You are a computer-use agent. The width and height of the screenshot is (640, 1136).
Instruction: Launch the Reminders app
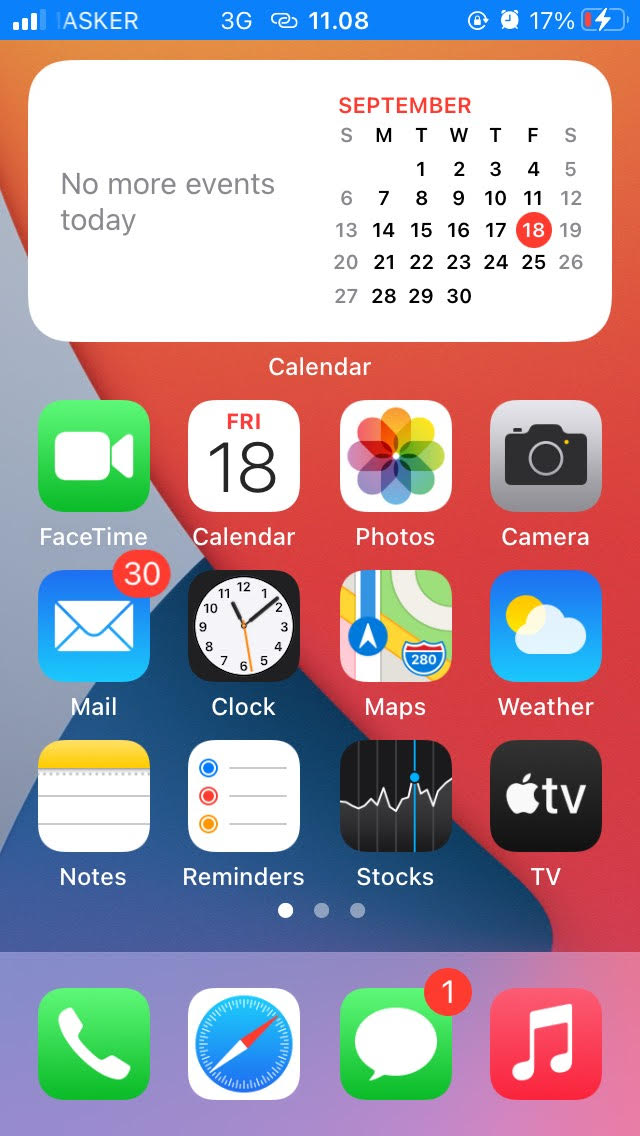pyautogui.click(x=244, y=797)
